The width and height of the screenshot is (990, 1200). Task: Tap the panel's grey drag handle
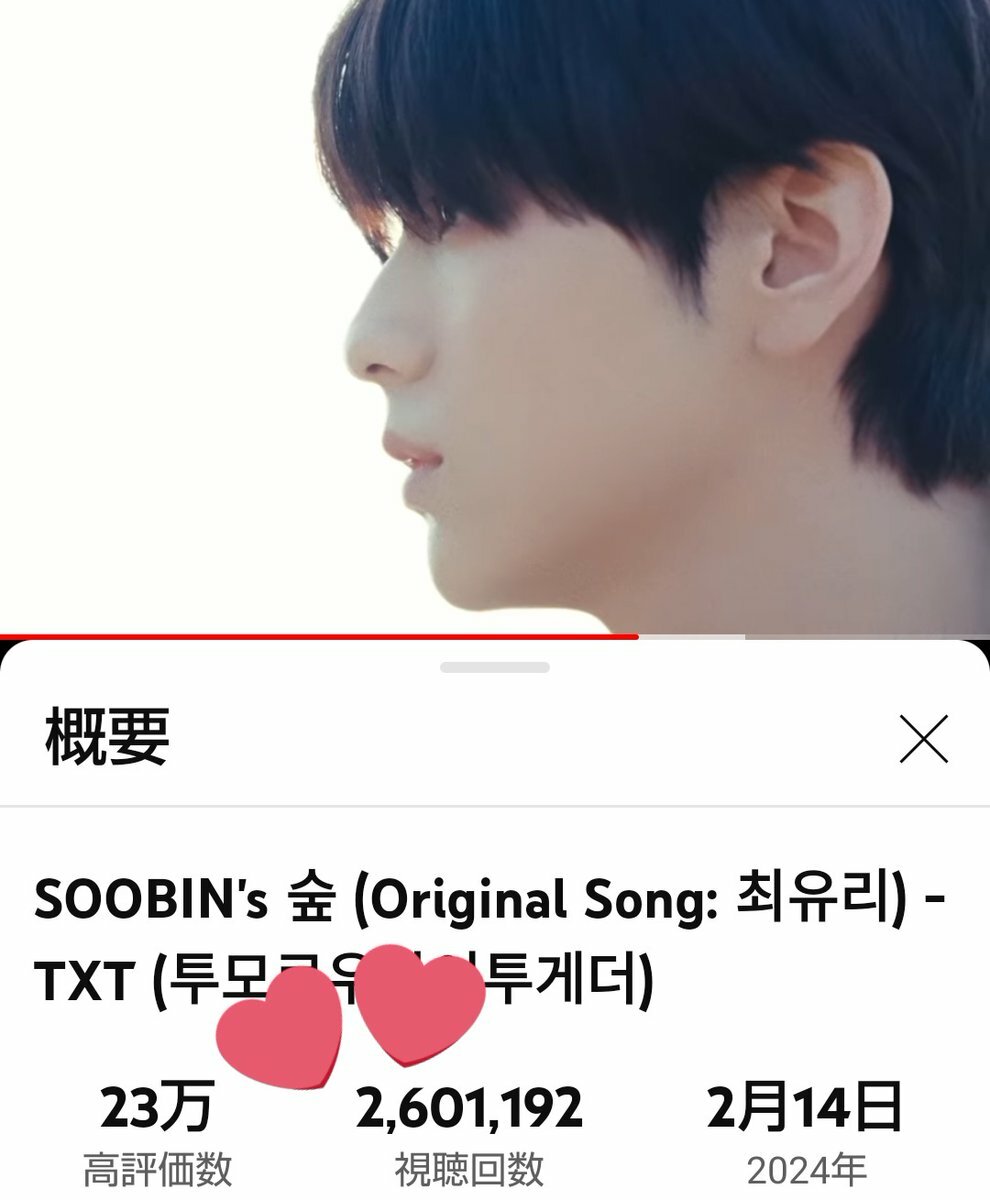[495, 667]
